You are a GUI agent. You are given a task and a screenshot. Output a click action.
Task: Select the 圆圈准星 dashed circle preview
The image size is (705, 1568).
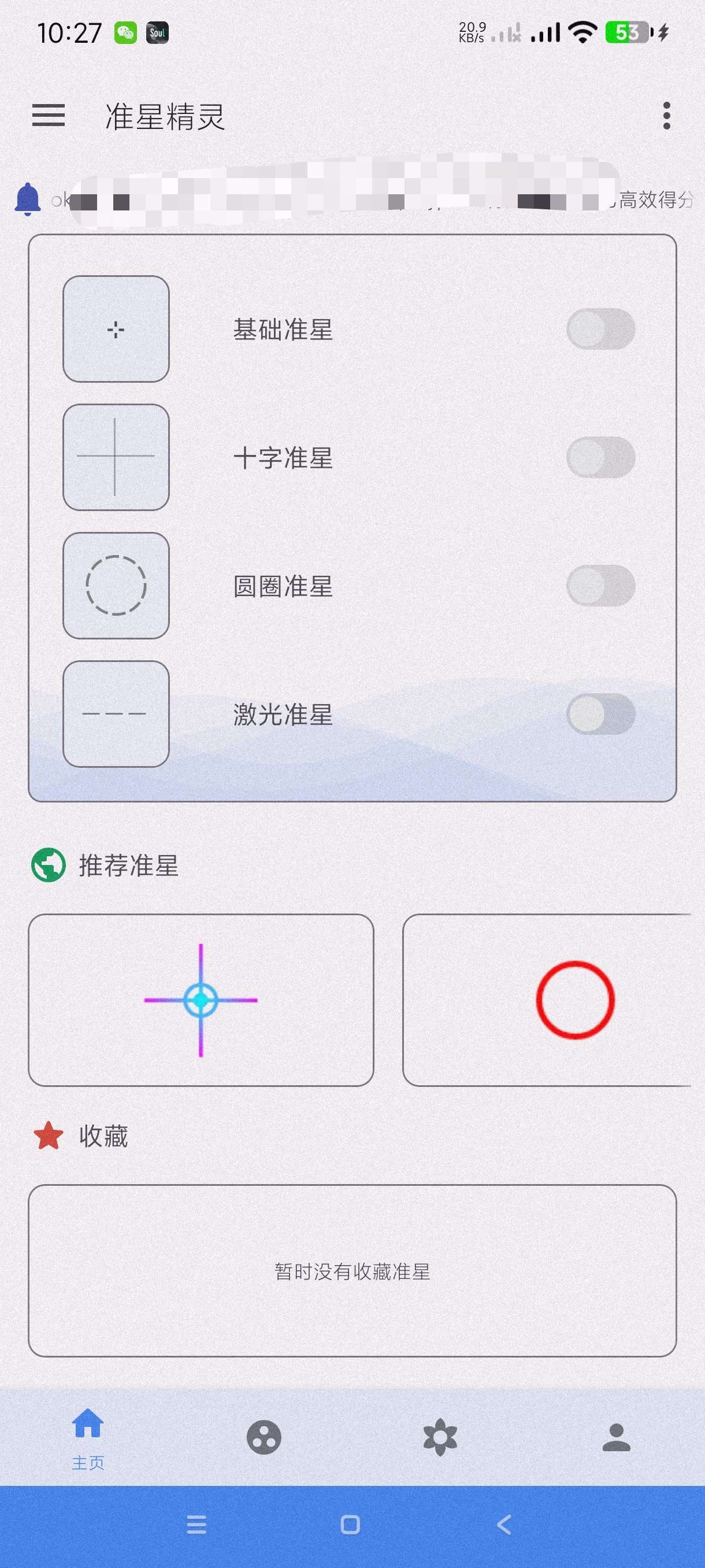click(116, 586)
